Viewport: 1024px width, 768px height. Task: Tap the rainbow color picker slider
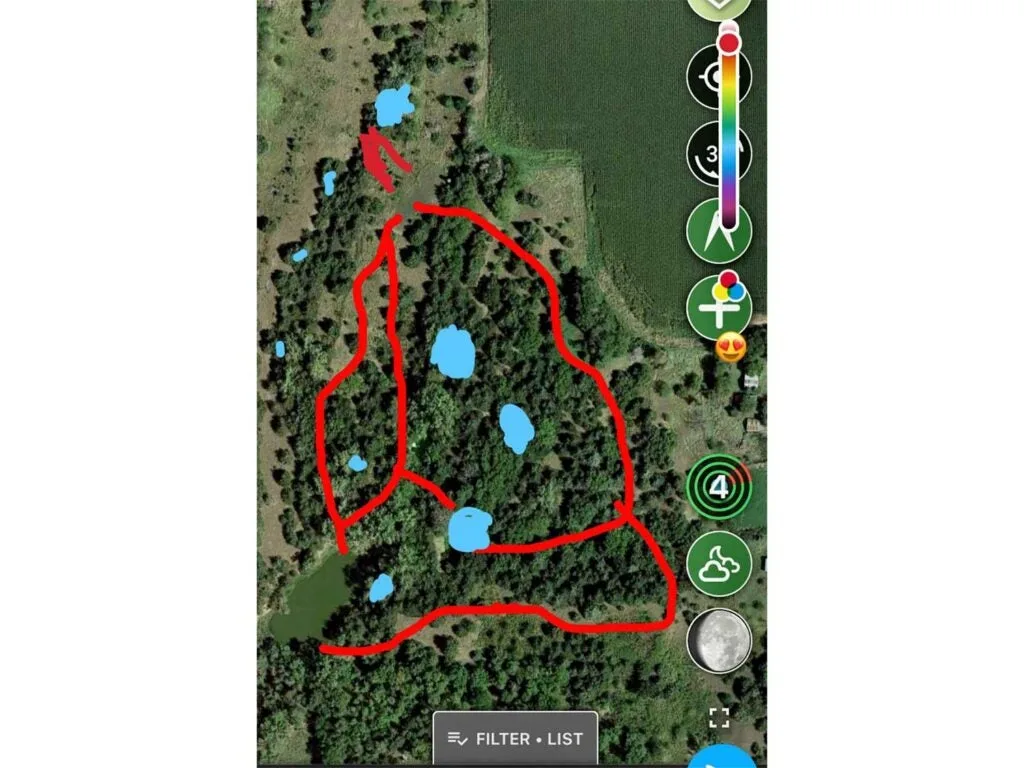coord(730,130)
